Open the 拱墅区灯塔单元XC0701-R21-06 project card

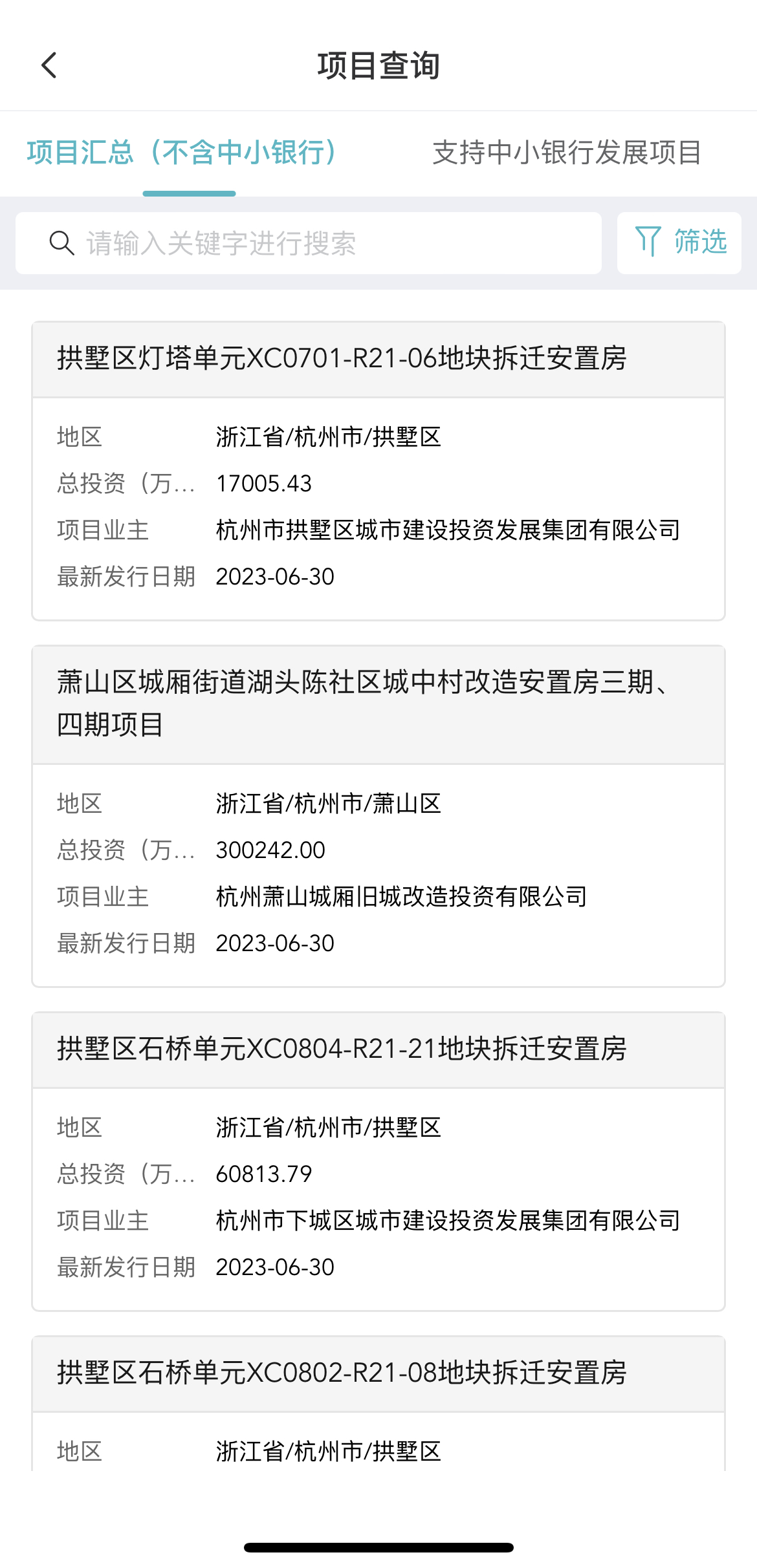[378, 471]
